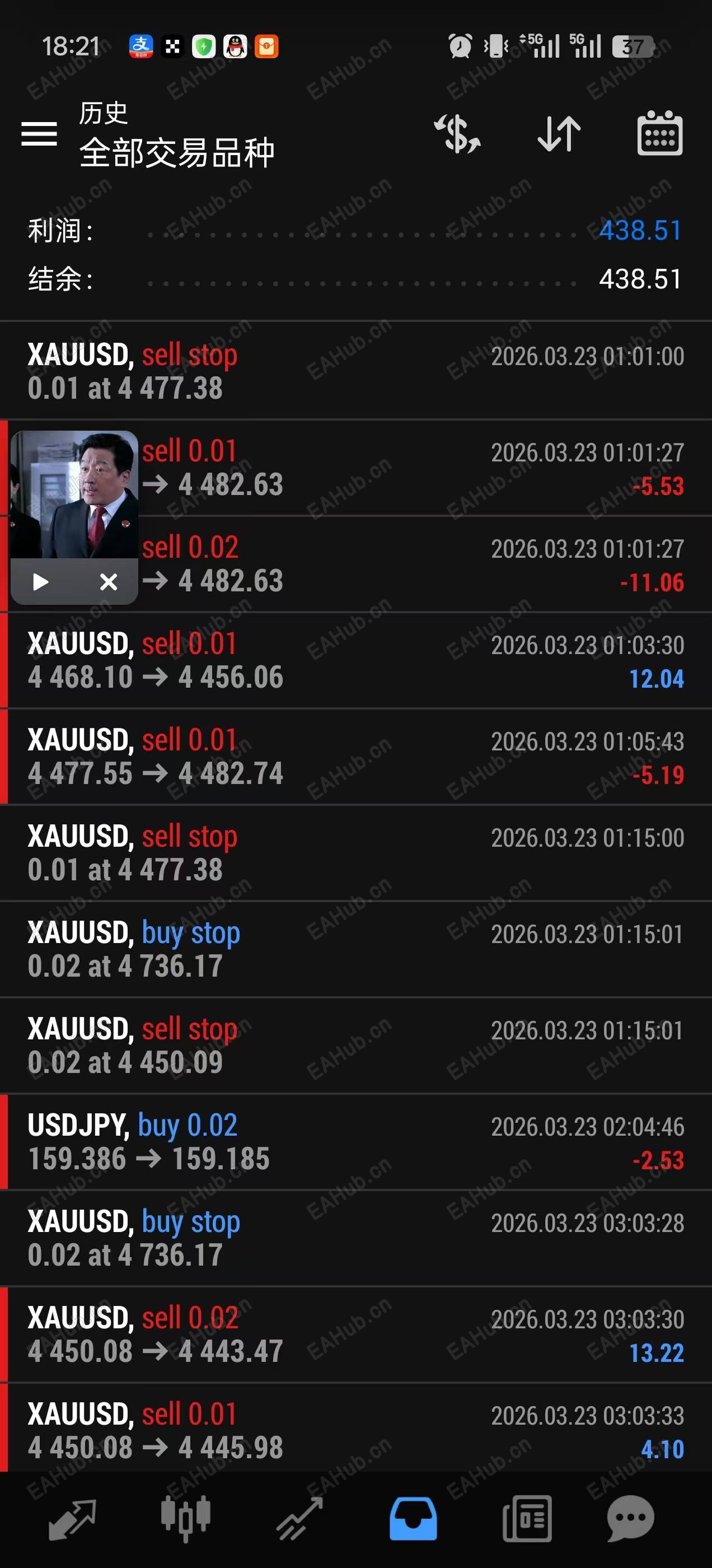Open the hamburger side menu
Viewport: 712px width, 1568px height.
tap(39, 133)
